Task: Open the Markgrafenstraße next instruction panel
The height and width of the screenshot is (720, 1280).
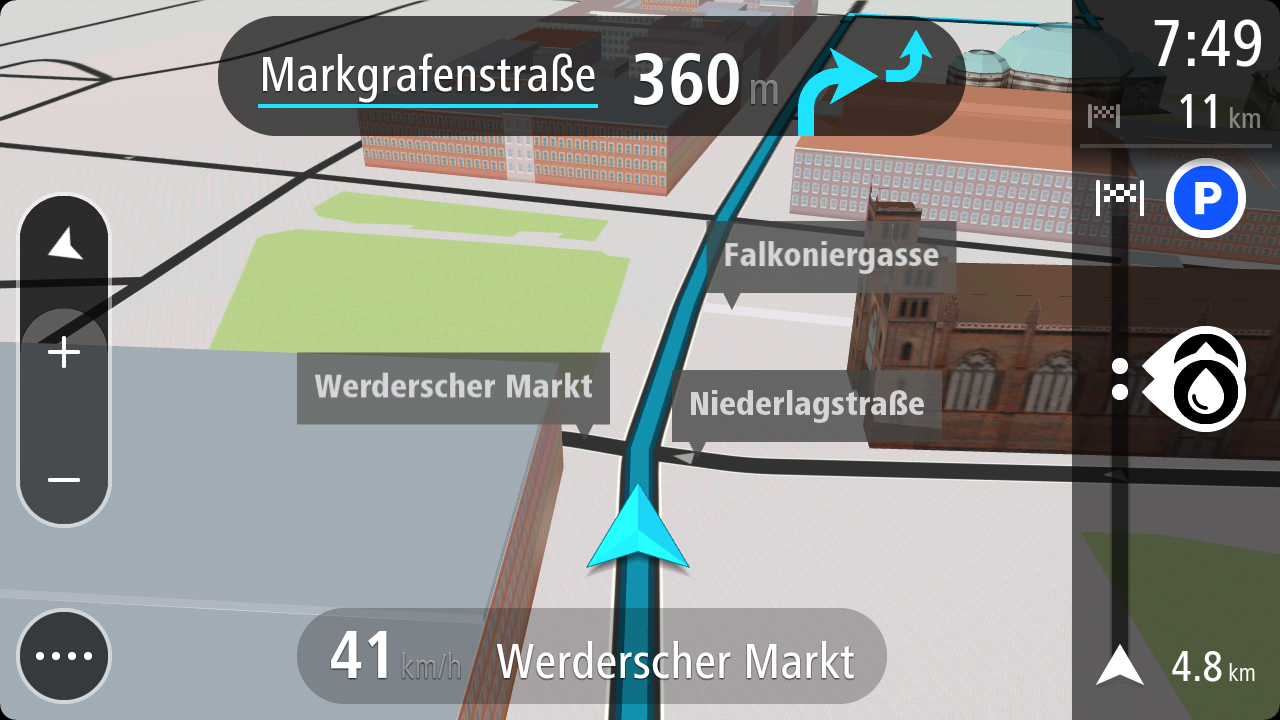Action: click(590, 77)
